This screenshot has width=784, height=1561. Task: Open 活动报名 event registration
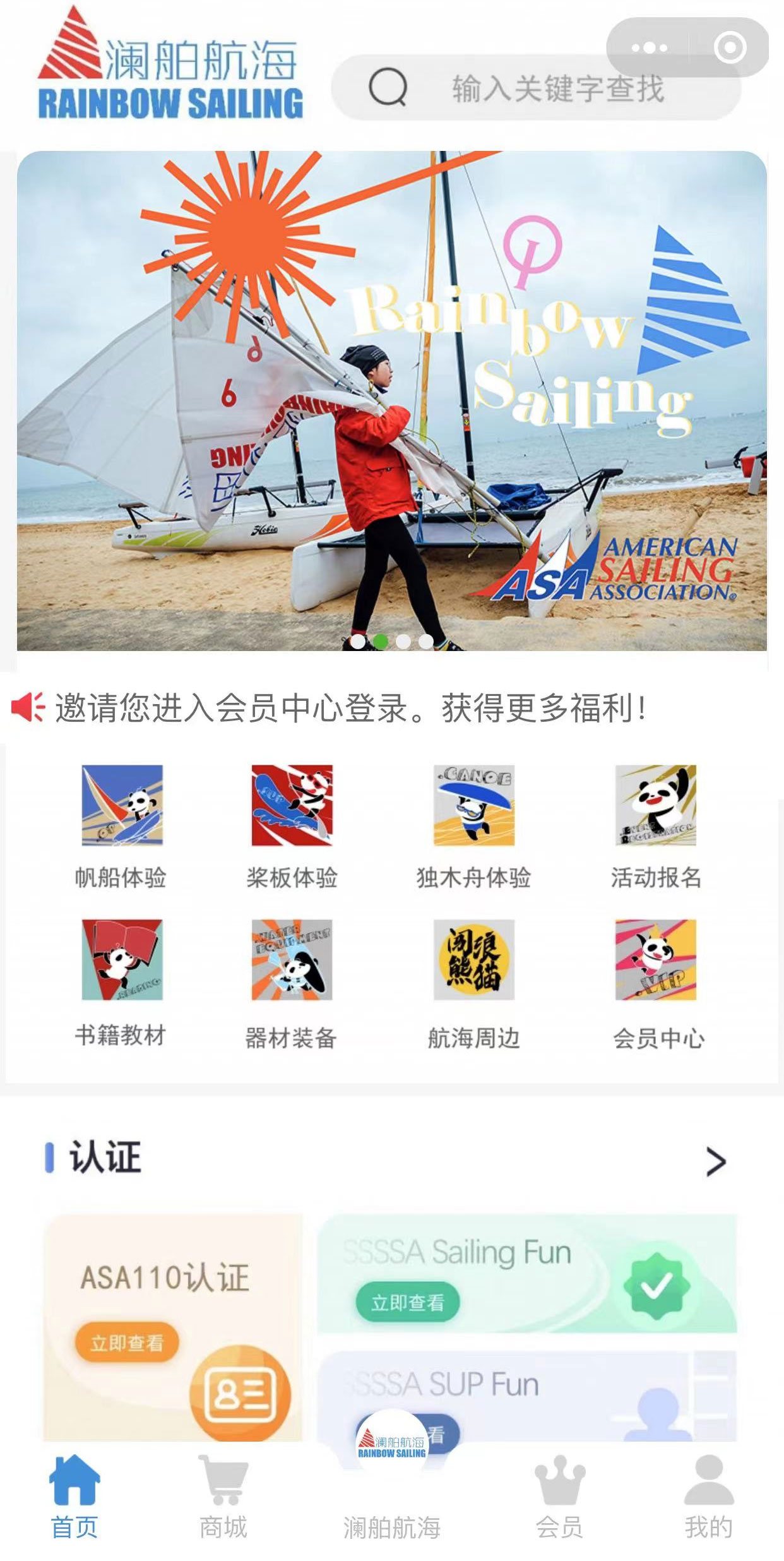coord(656,825)
